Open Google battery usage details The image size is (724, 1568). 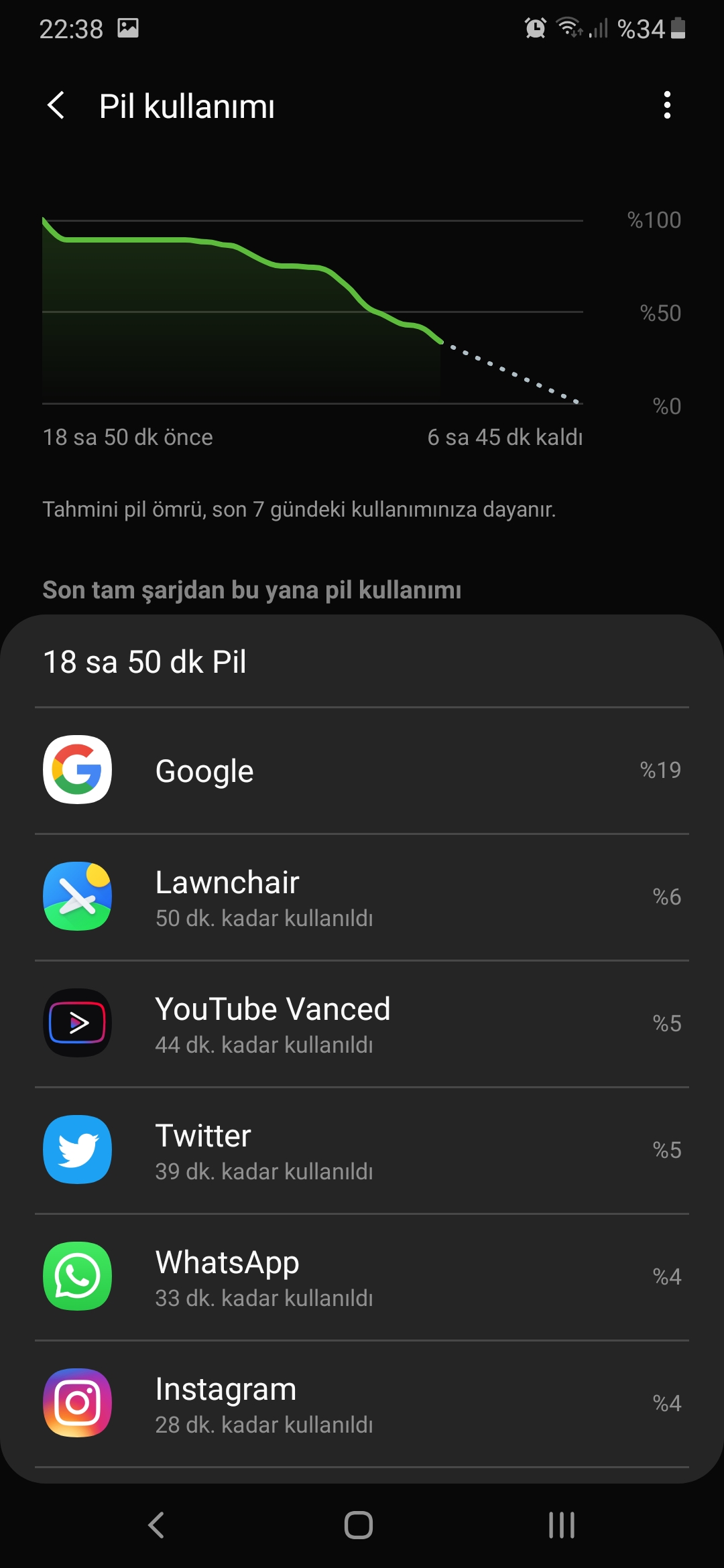(x=362, y=771)
